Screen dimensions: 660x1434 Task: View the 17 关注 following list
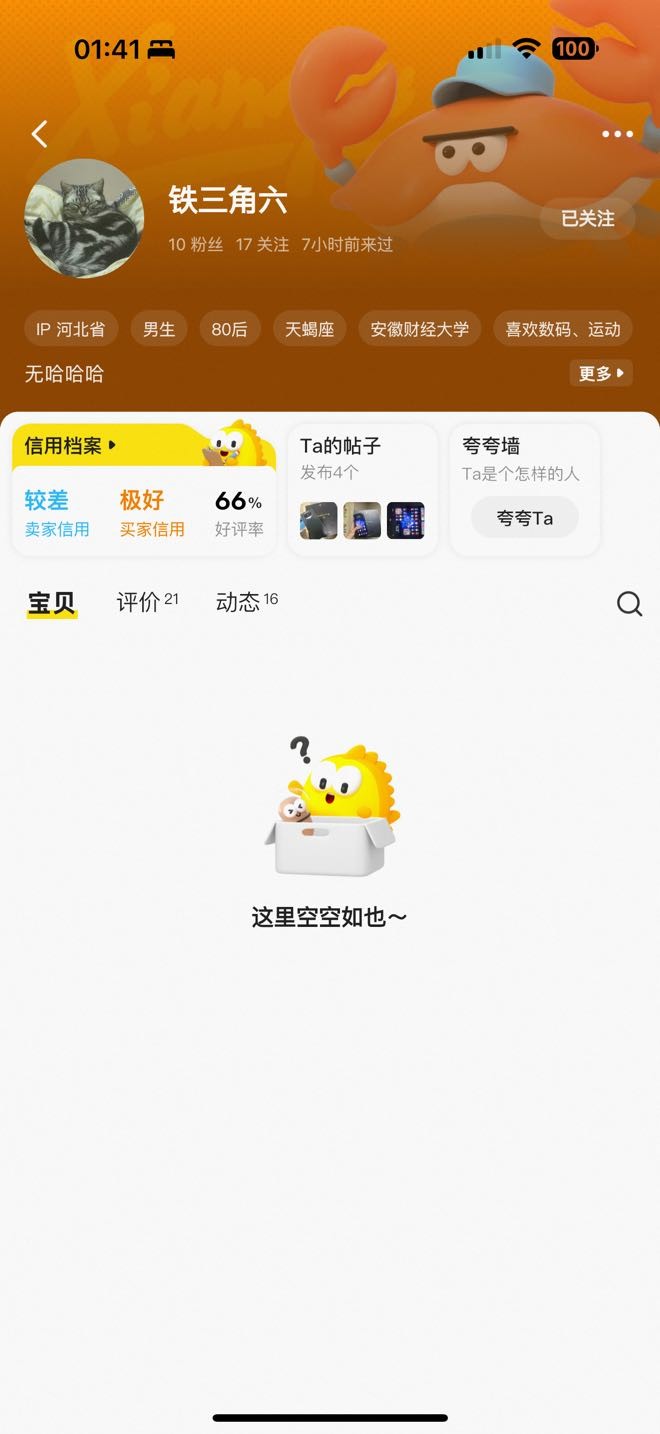tap(262, 245)
